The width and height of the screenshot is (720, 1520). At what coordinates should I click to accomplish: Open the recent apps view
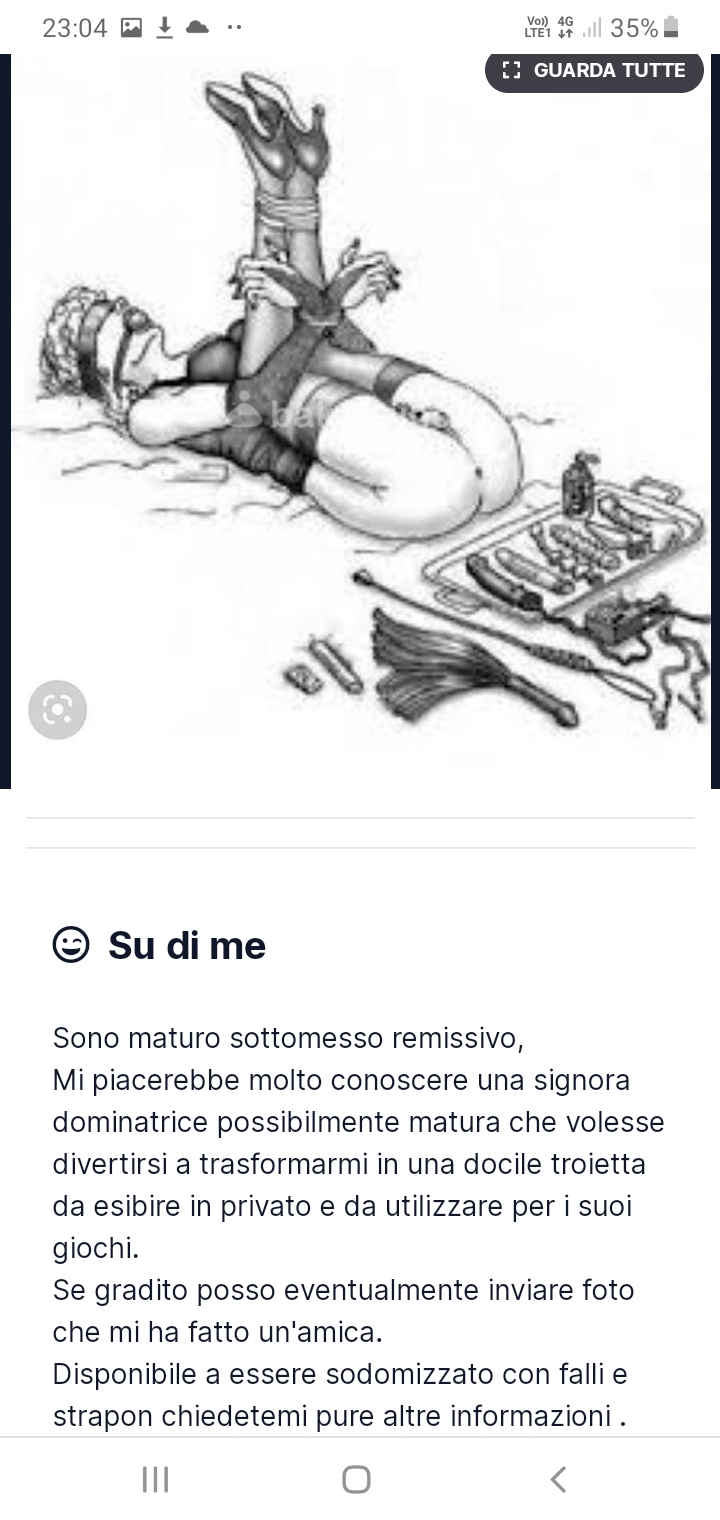155,1479
